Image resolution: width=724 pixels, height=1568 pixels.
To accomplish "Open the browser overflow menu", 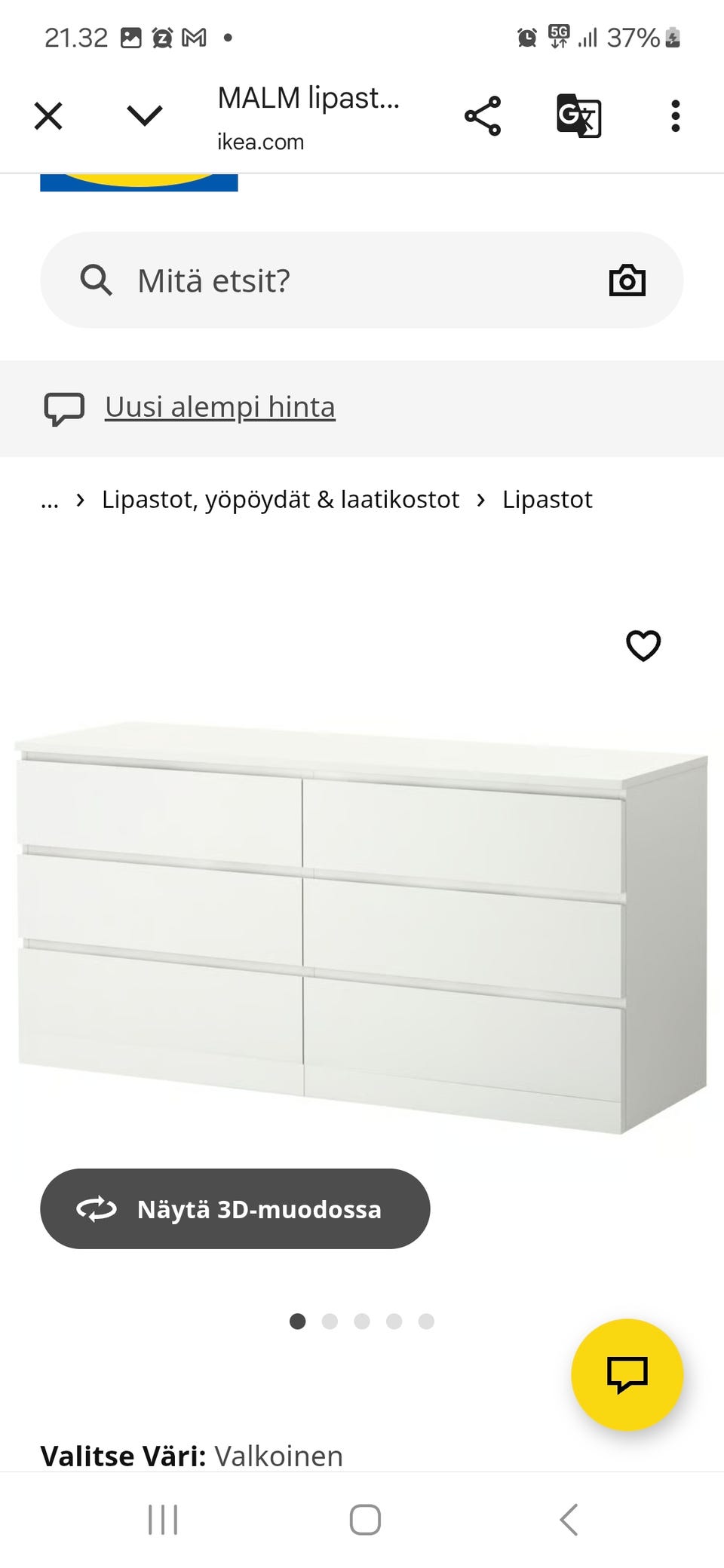I will point(675,115).
